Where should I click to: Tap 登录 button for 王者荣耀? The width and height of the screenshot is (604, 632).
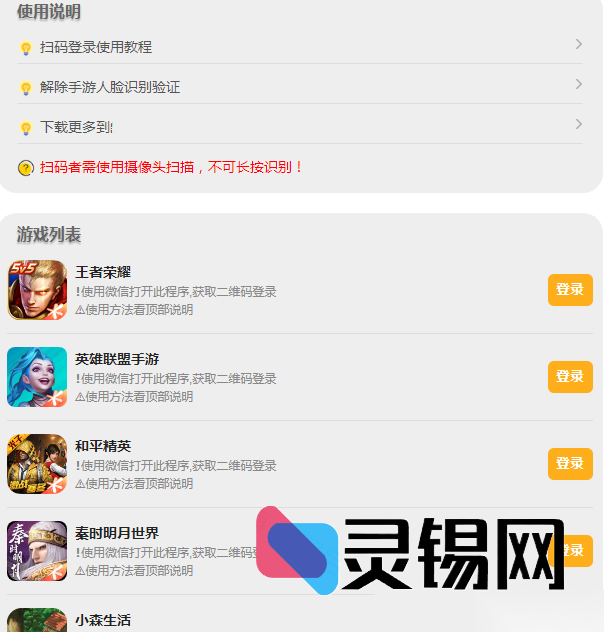point(570,290)
